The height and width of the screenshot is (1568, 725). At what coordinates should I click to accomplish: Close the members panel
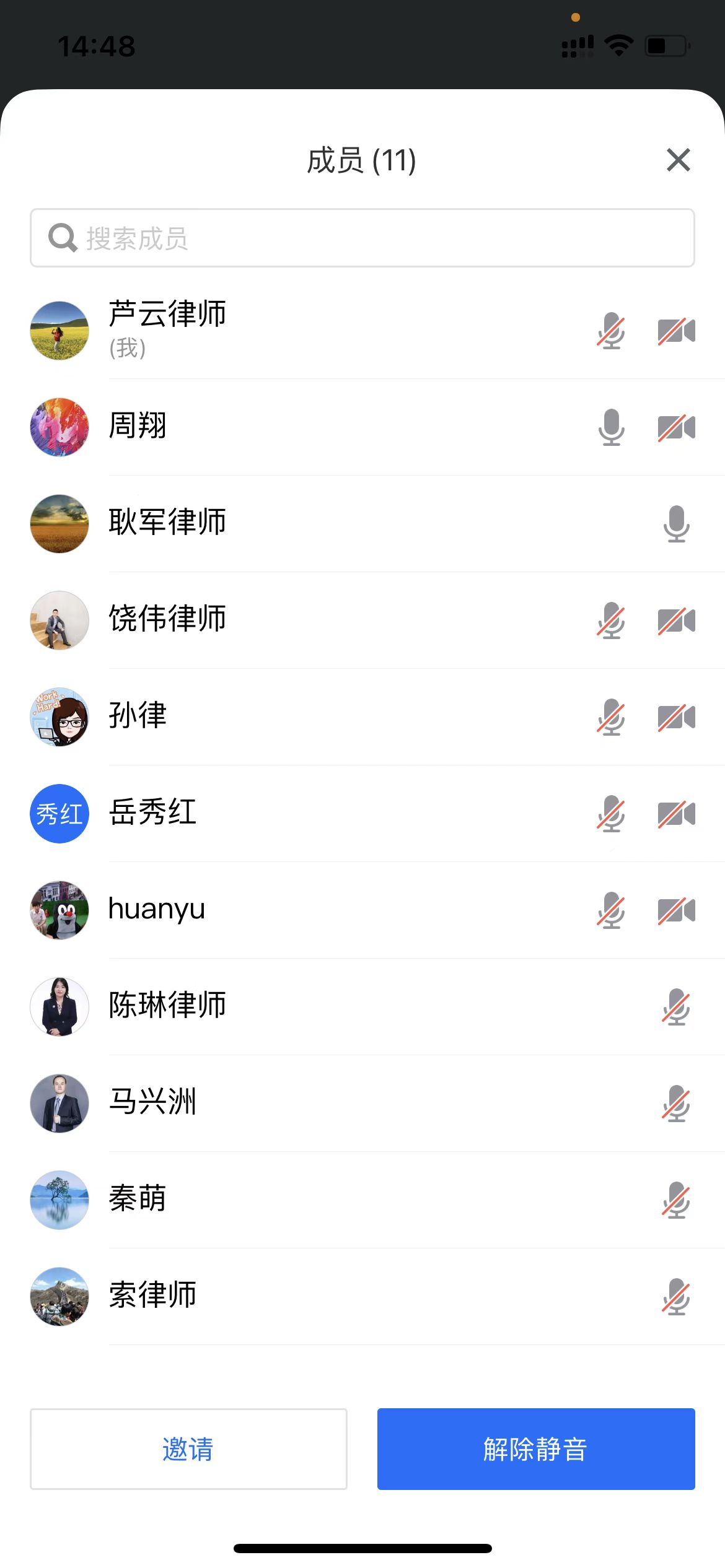pos(678,160)
